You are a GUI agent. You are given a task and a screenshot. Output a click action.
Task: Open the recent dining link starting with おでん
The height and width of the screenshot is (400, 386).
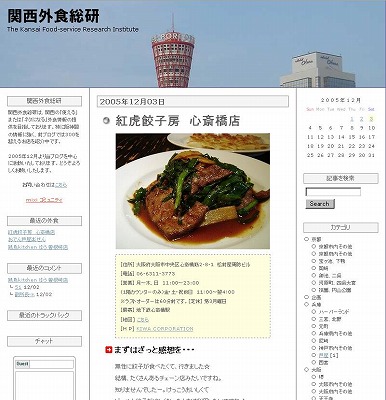tap(27, 239)
